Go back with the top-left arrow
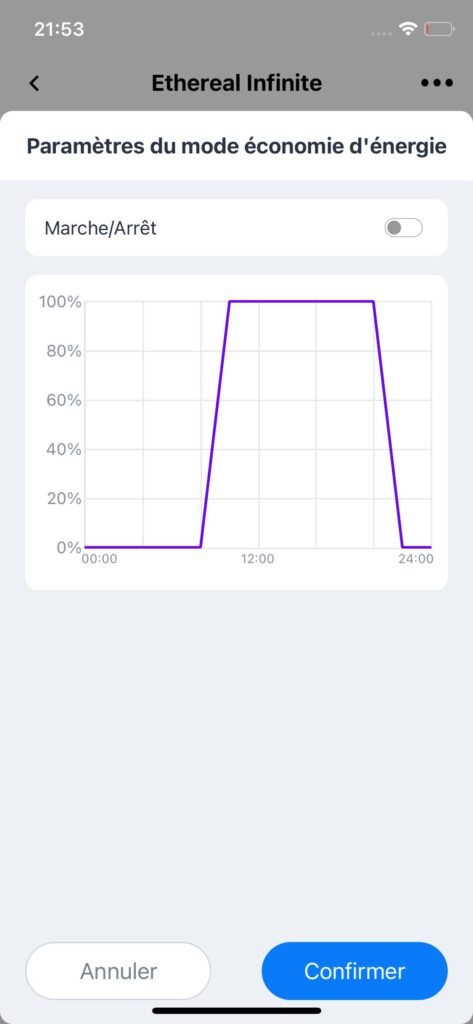The image size is (473, 1024). (x=34, y=83)
